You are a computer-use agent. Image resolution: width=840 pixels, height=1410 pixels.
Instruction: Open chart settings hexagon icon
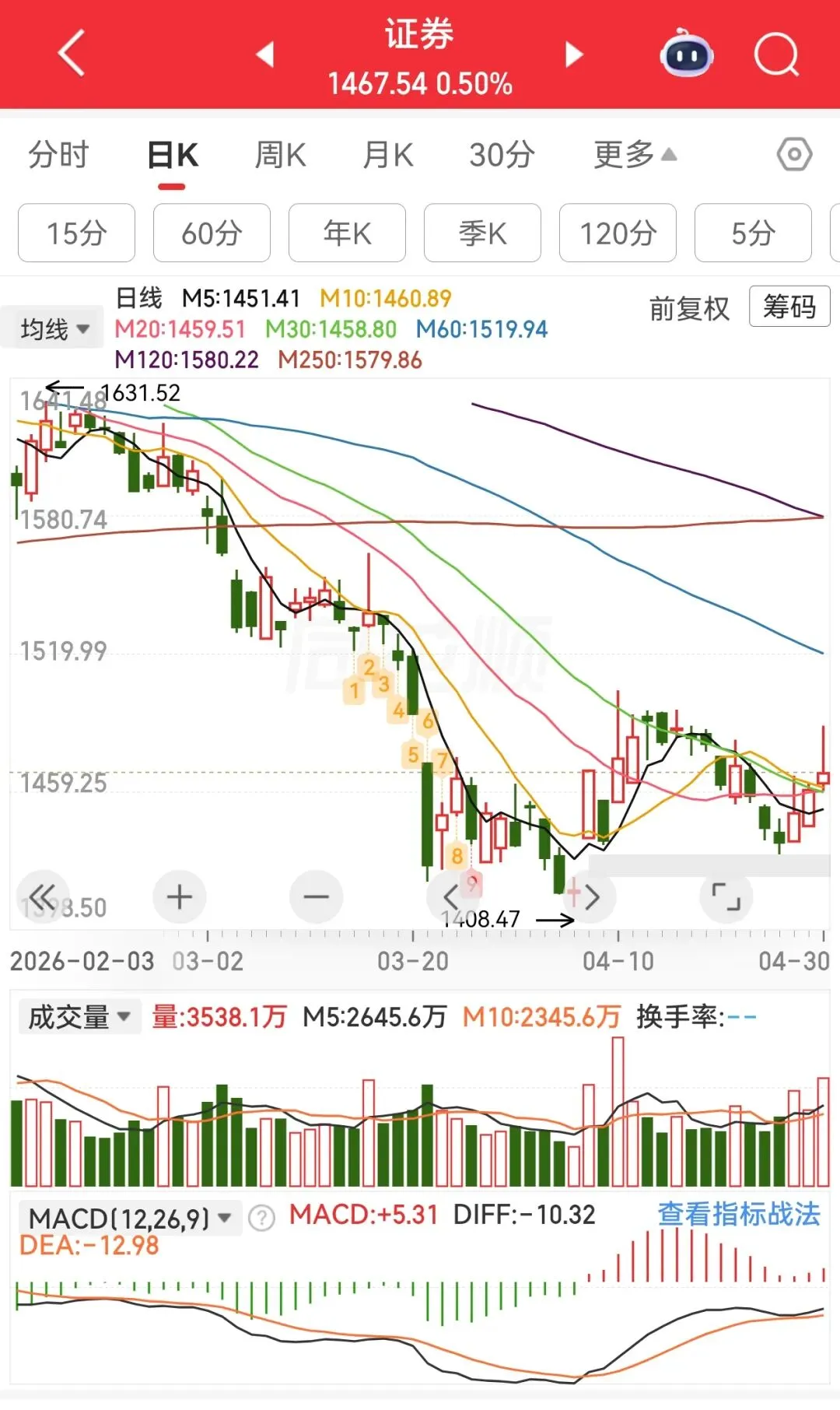coord(794,155)
